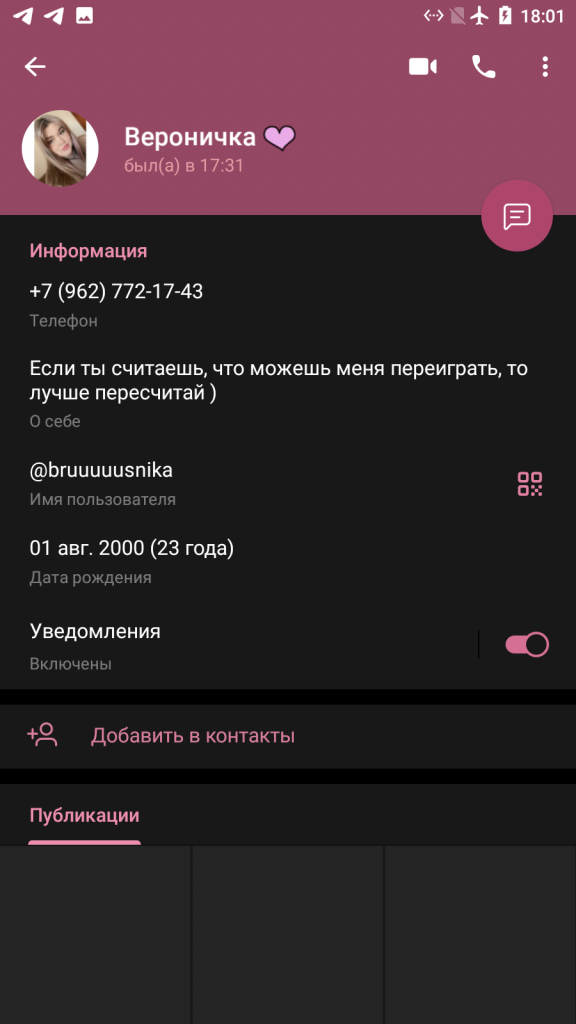
Task: Select the Публикации tab
Action: [x=84, y=816]
